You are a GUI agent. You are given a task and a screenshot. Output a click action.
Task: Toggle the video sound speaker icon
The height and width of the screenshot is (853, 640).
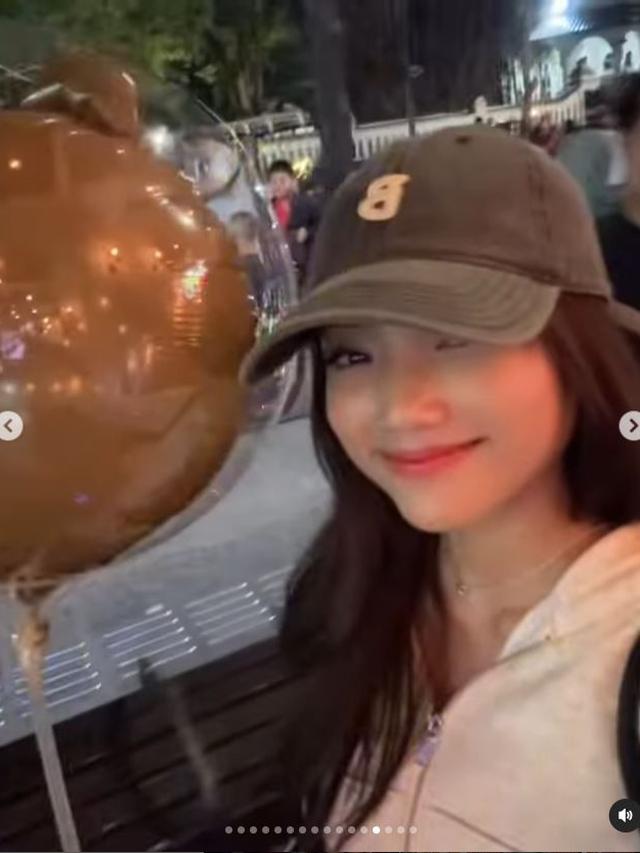[x=624, y=815]
